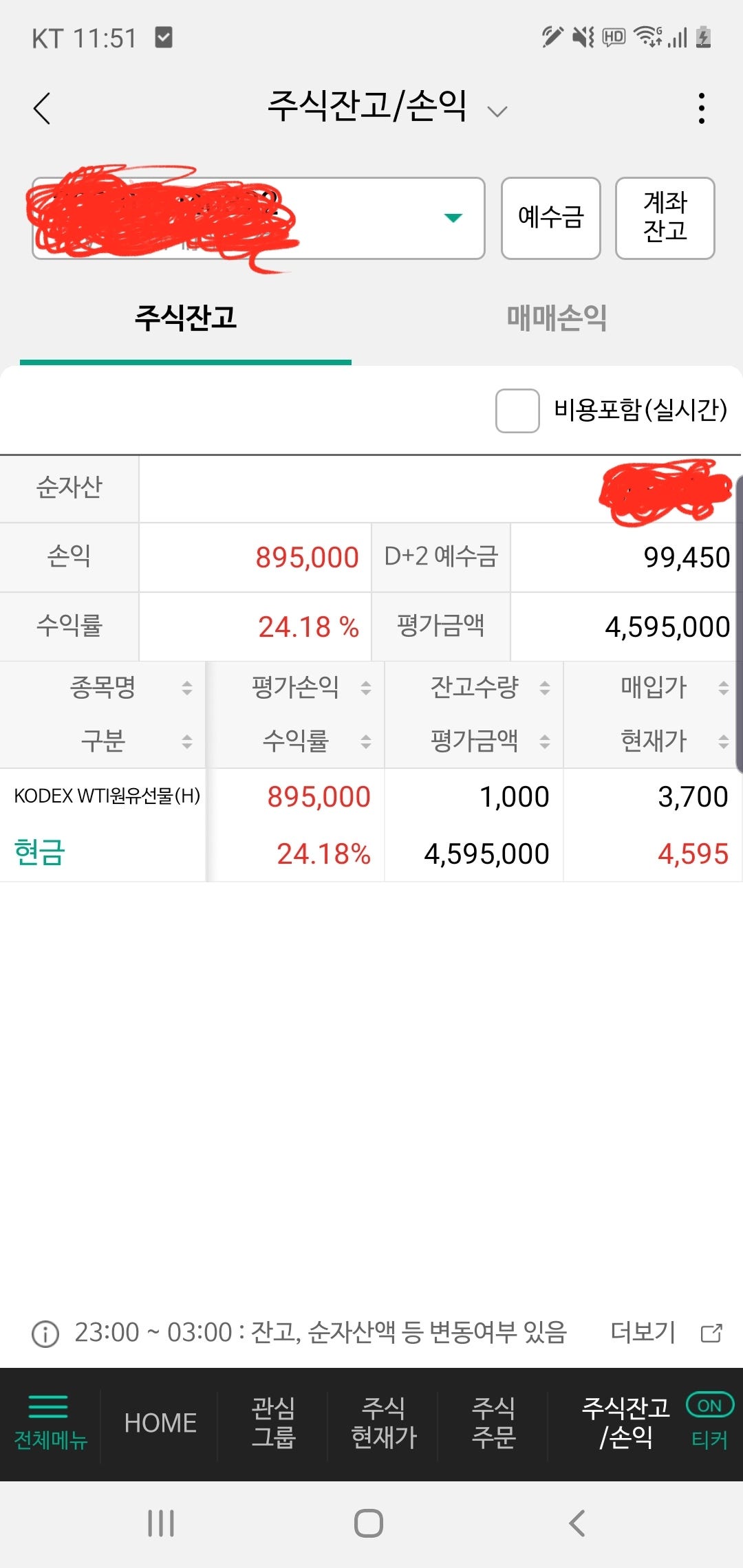Go back using the top-left arrow
The width and height of the screenshot is (743, 1568).
pos(42,109)
